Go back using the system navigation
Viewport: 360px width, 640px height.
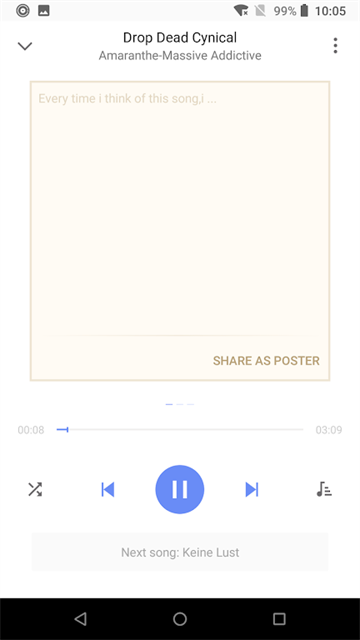click(x=80, y=619)
